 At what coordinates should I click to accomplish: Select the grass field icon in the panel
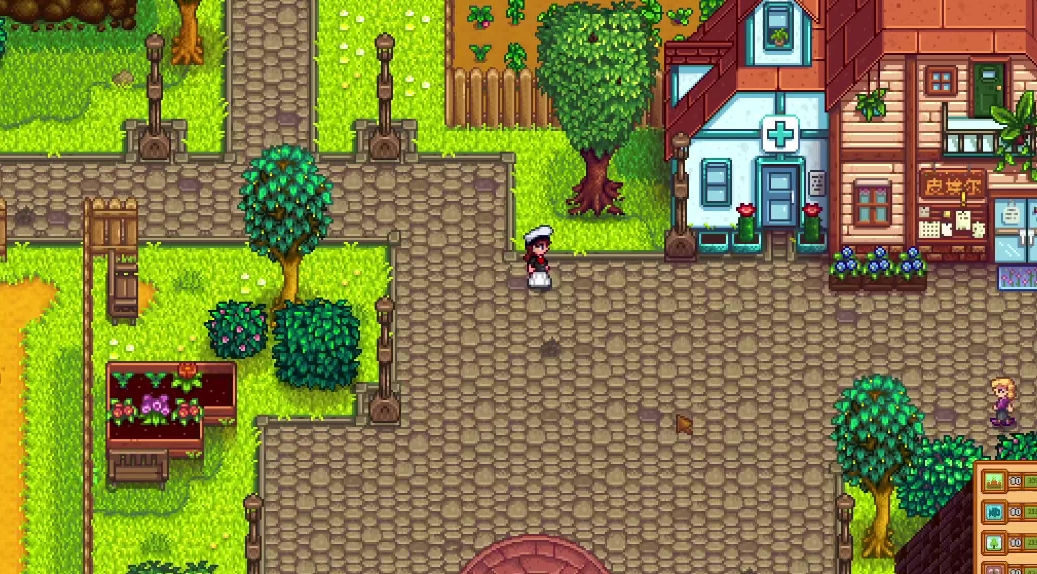[995, 483]
